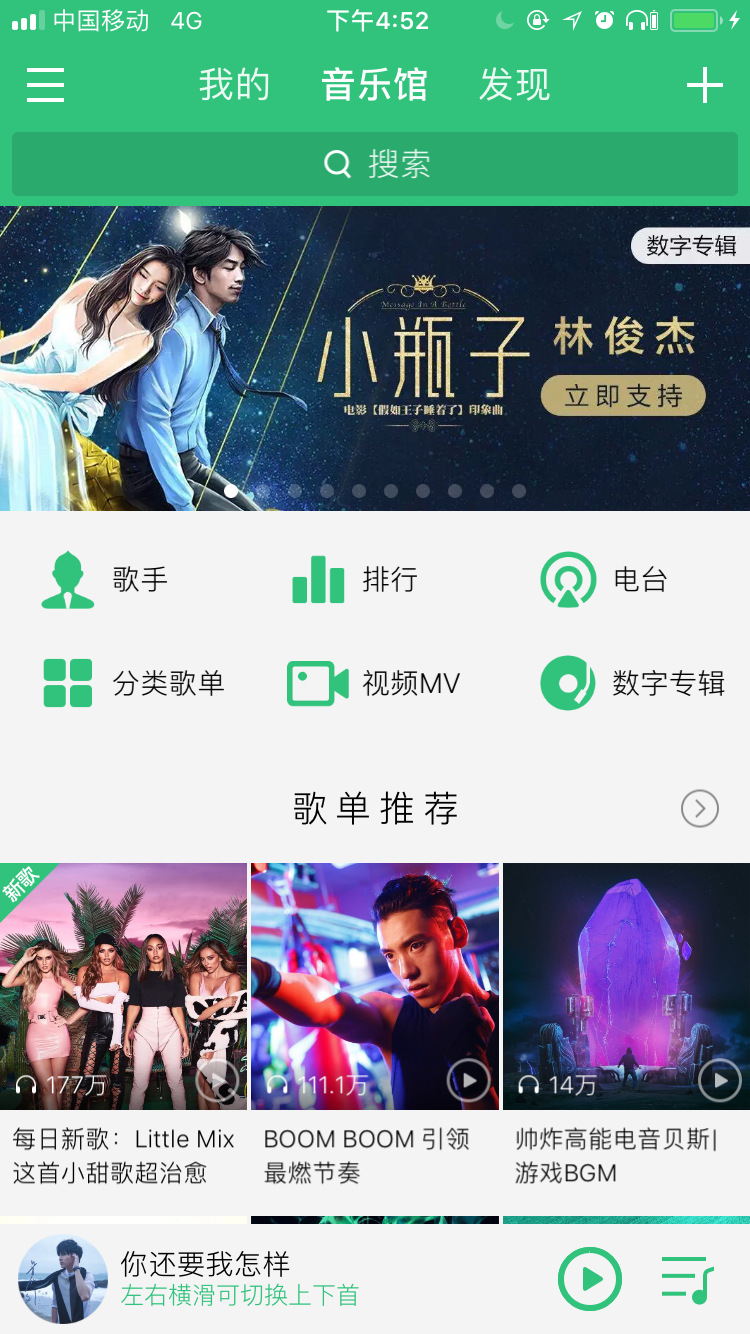Open the play queue list icon
The height and width of the screenshot is (1334, 750).
pyautogui.click(x=687, y=1279)
